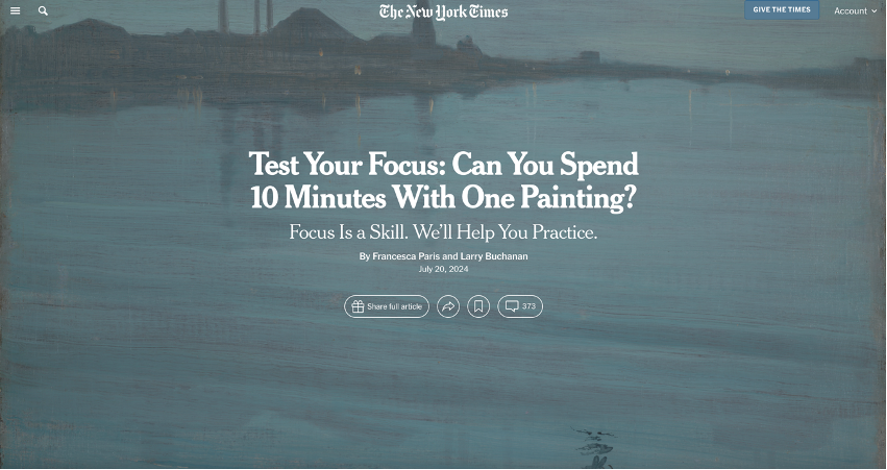
Task: Open the search icon
Action: pos(43,11)
